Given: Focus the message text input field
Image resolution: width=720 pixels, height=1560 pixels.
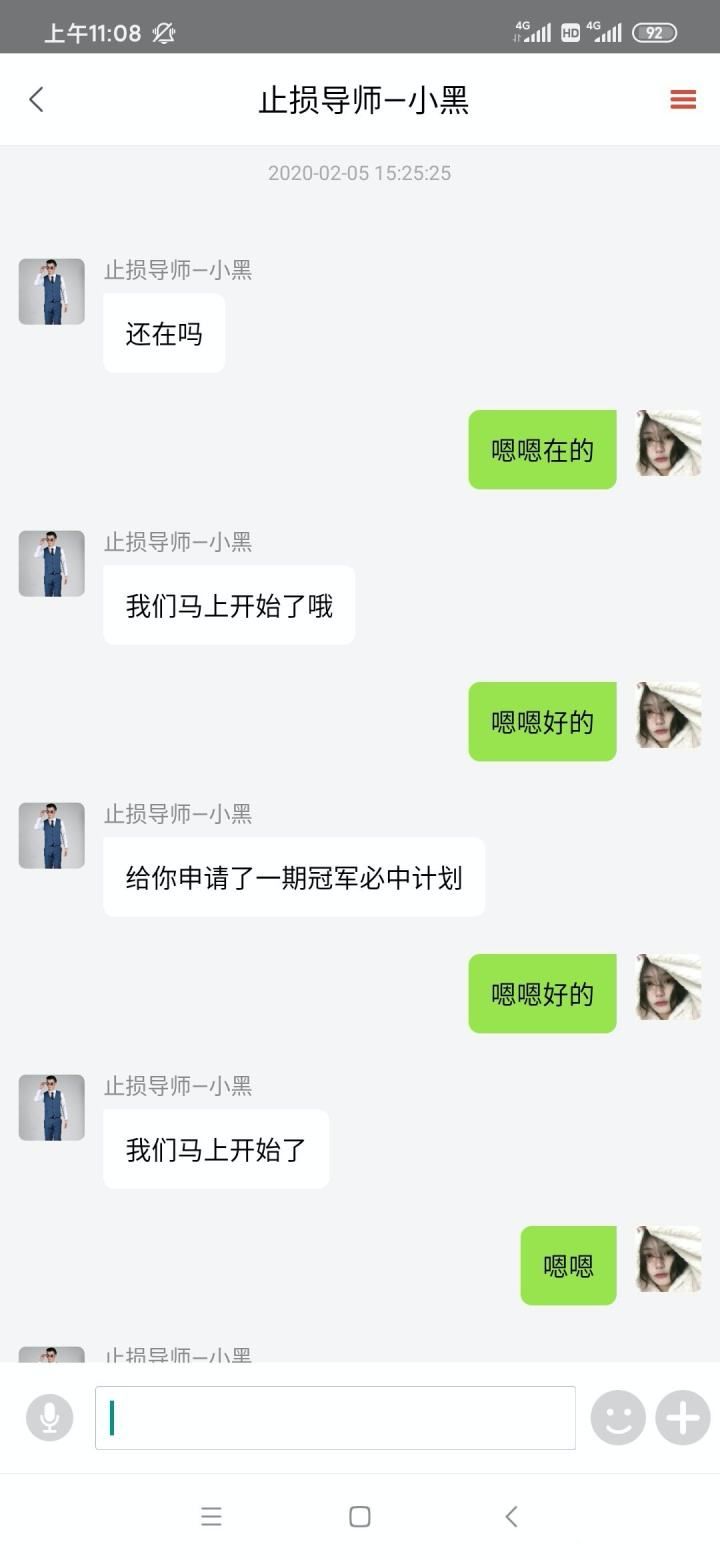Looking at the screenshot, I should click(x=335, y=1417).
